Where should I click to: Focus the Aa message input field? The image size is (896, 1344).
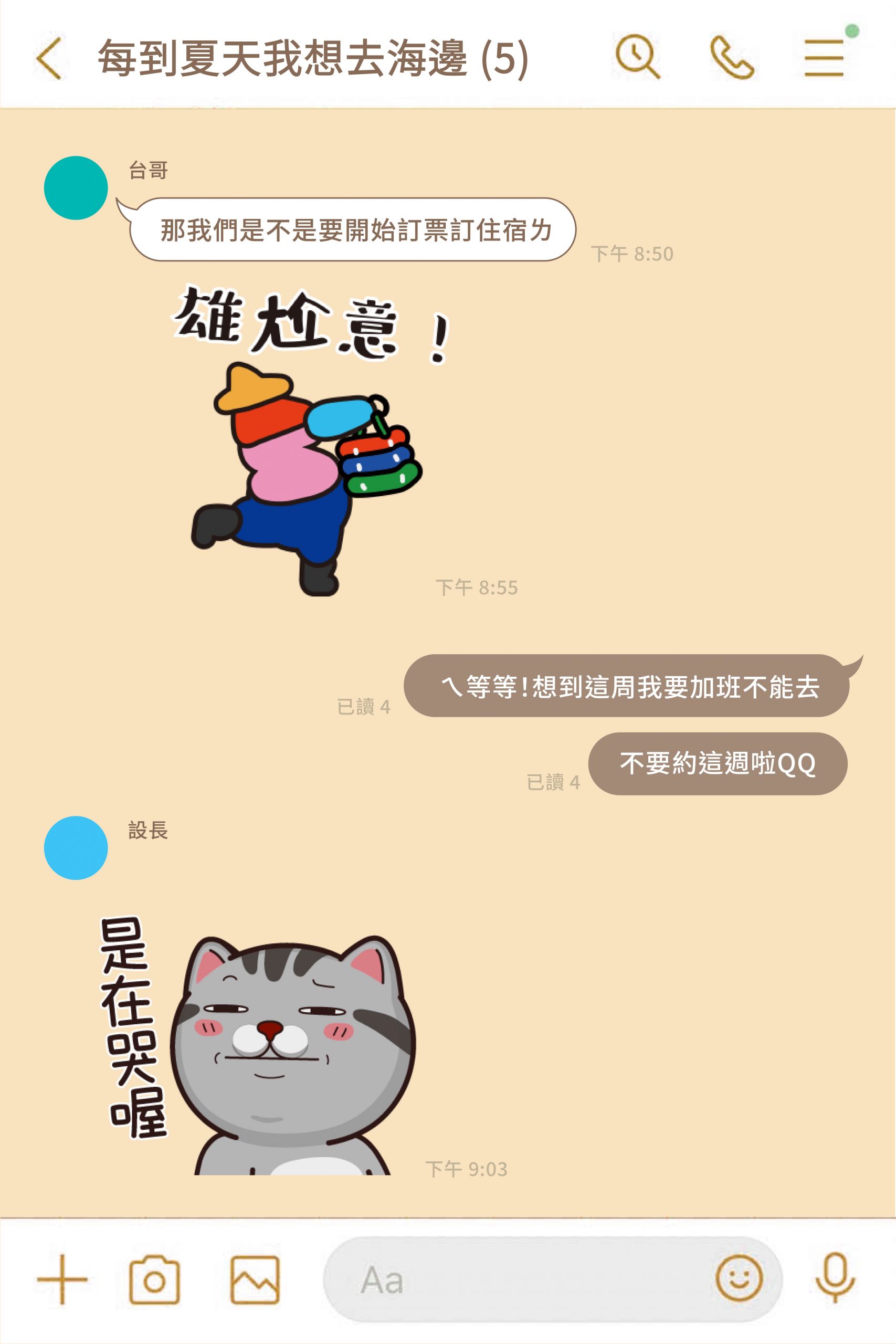514,1280
